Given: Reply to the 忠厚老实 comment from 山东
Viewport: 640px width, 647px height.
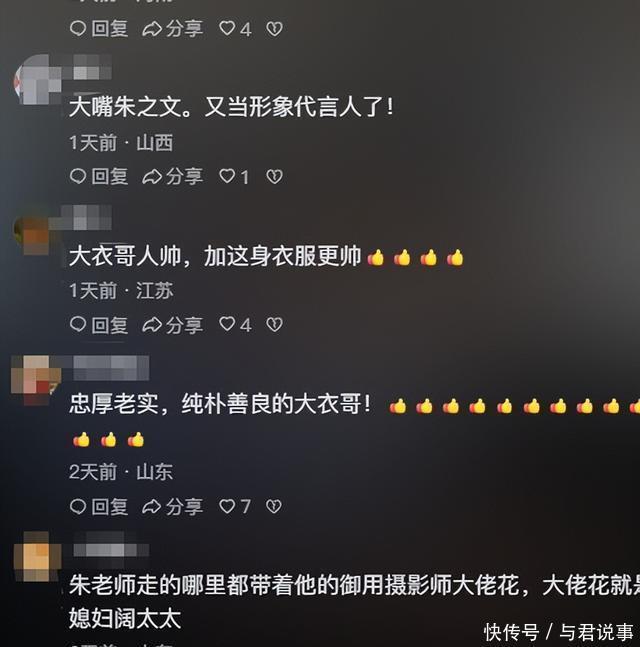Looking at the screenshot, I should 99,507.
